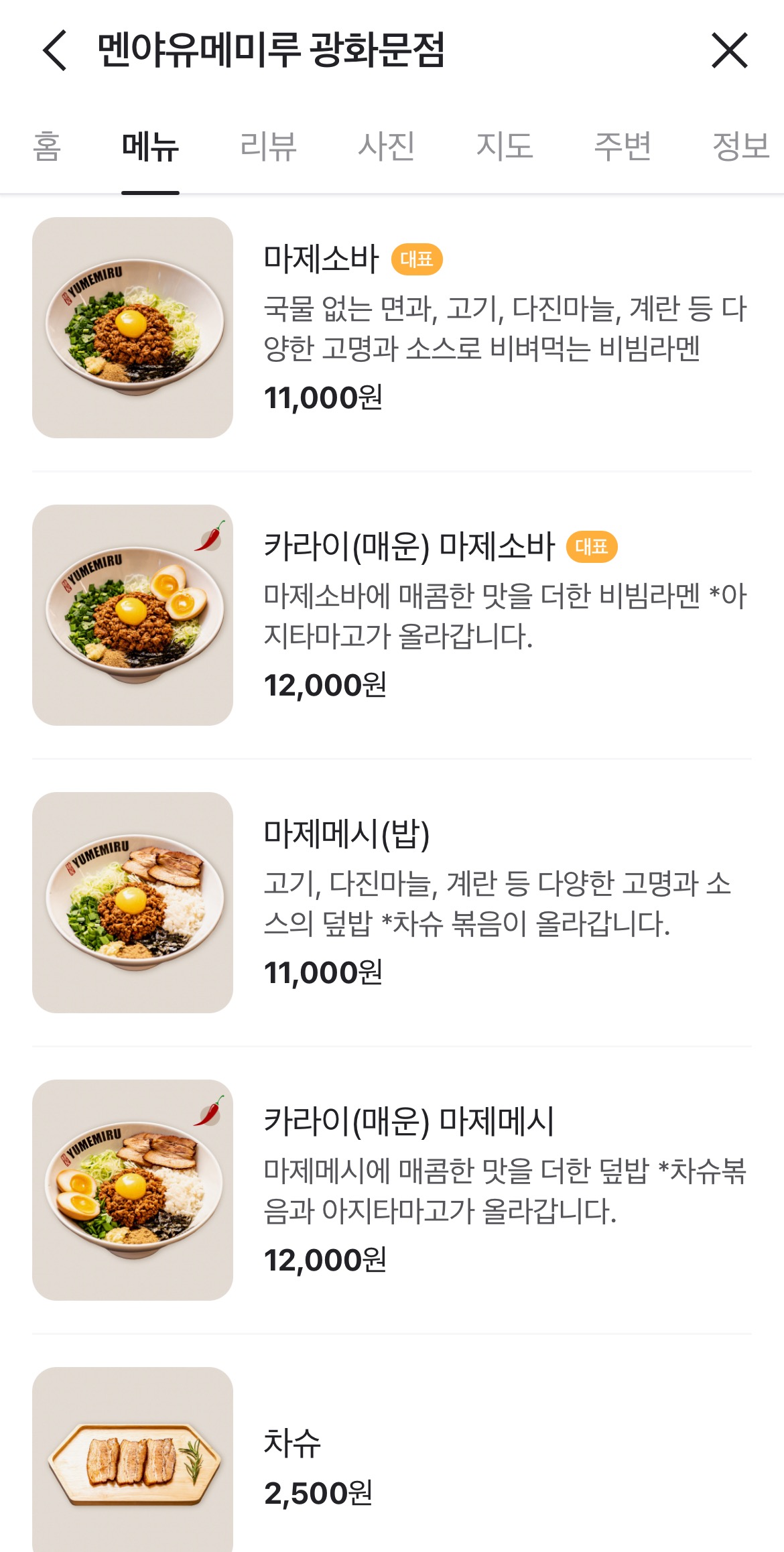
Task: Go back from 멘야유메미루 광화문점 page
Action: (55, 50)
